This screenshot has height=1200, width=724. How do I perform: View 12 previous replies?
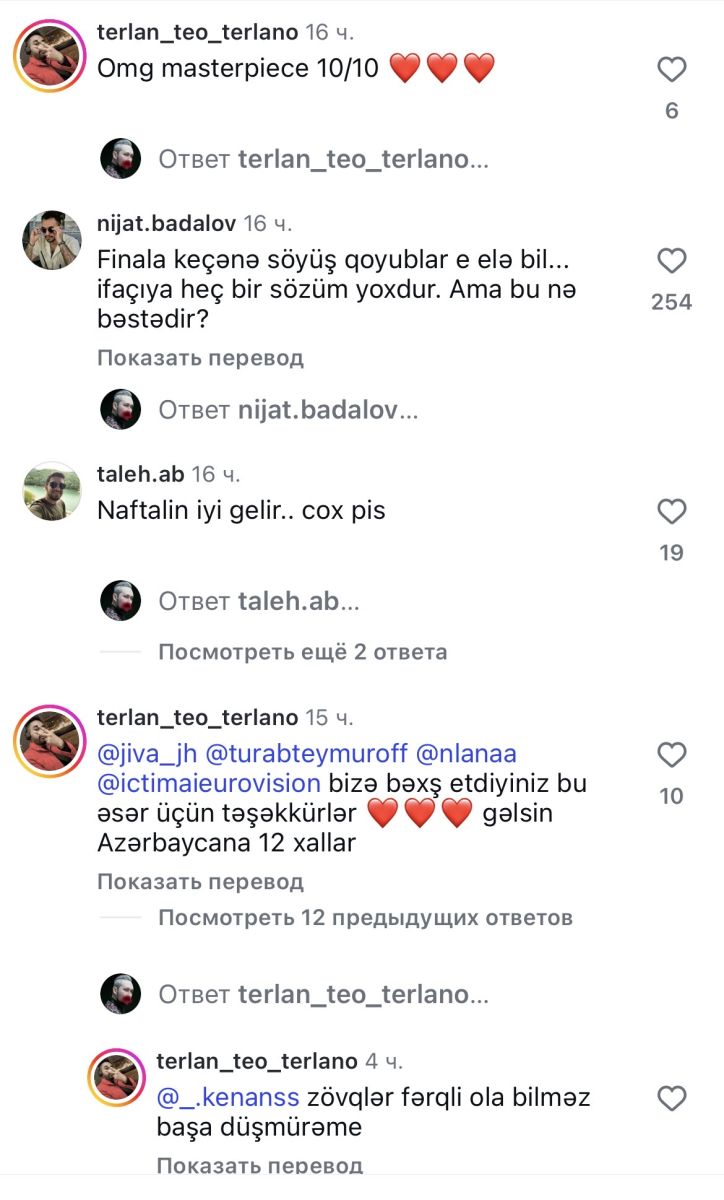click(365, 917)
